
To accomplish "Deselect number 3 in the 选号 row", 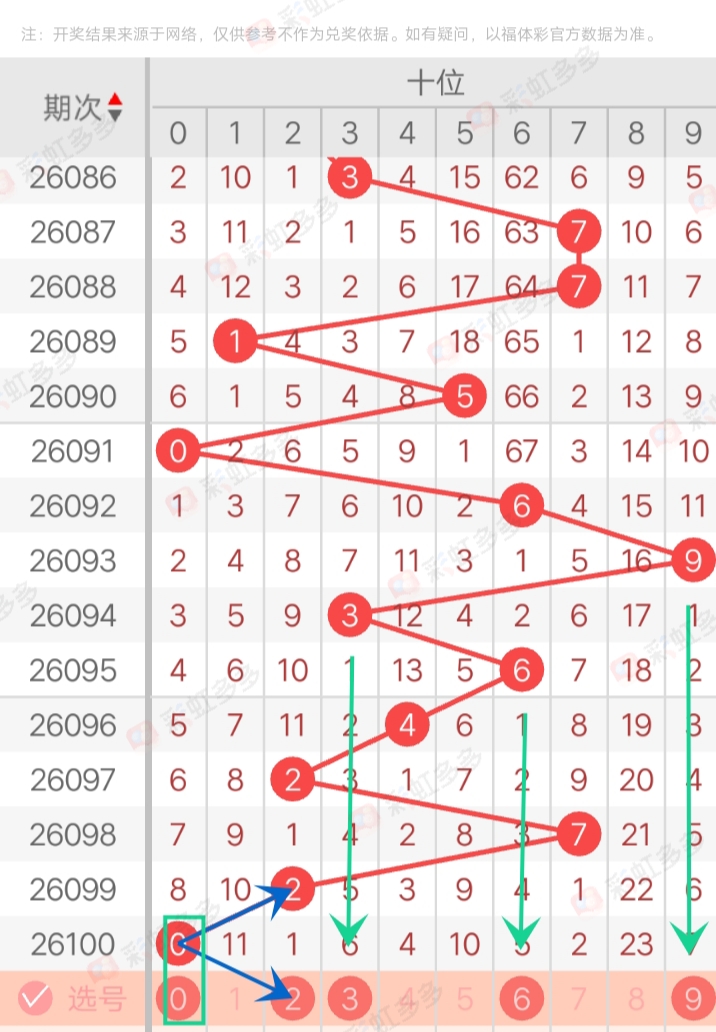I will click(349, 997).
